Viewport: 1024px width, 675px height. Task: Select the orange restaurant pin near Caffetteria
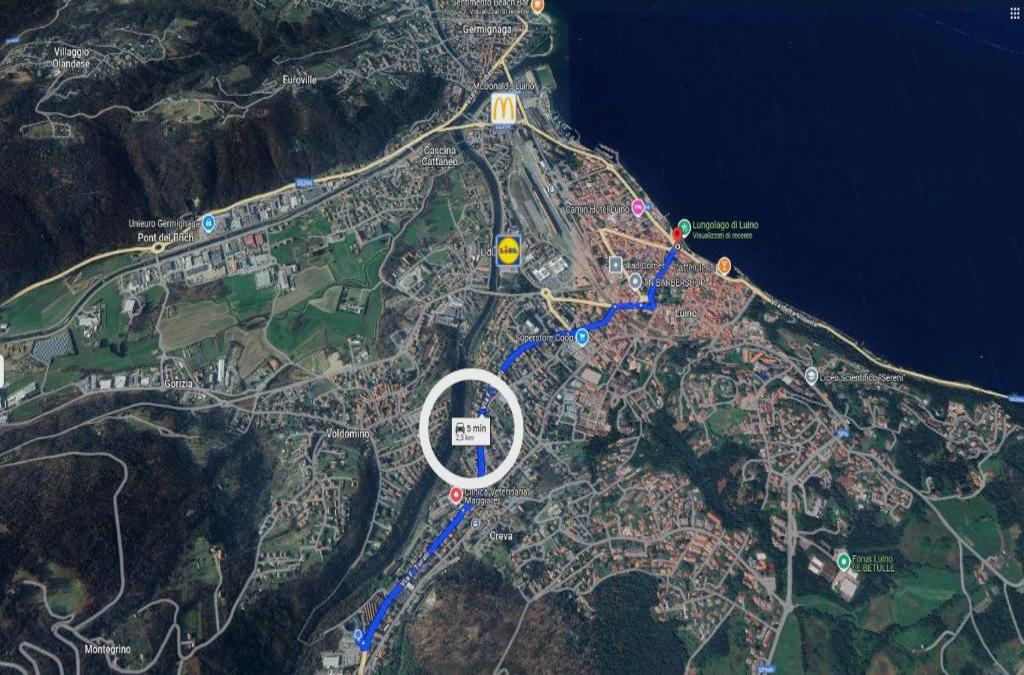(x=724, y=265)
